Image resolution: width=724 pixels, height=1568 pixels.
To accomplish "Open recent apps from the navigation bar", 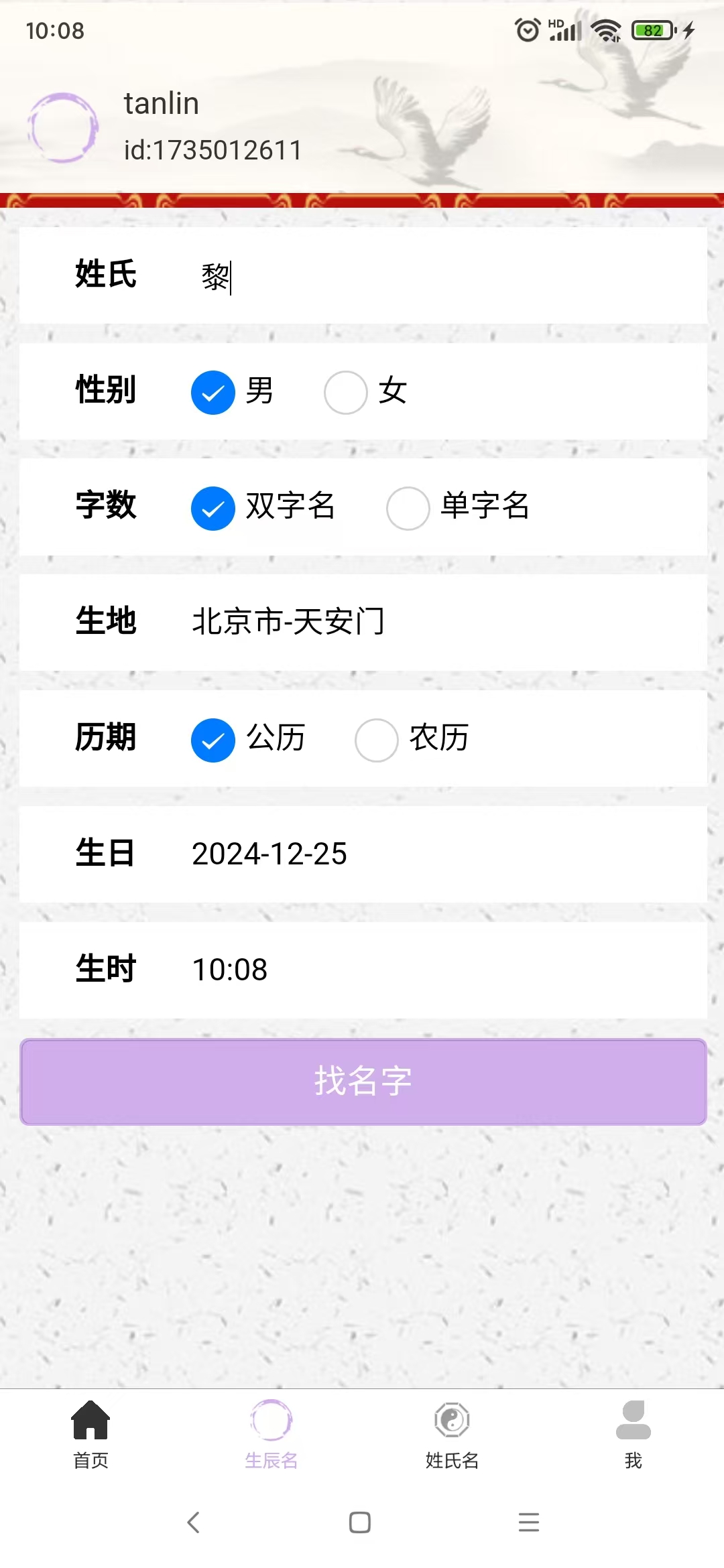I will (x=528, y=1522).
